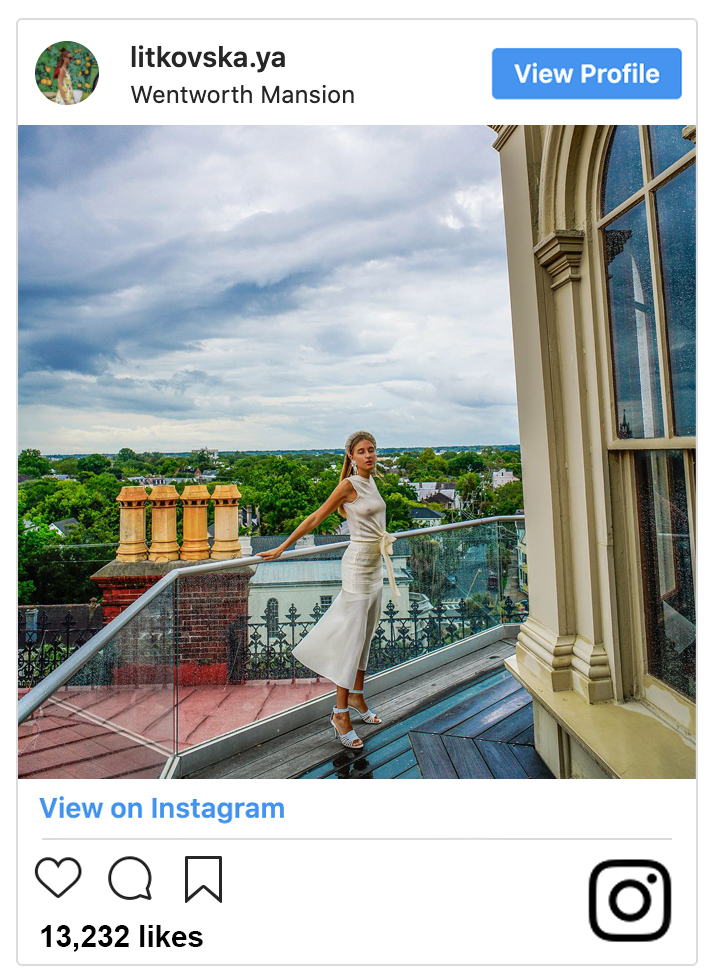
Task: Open the litkovska.ya profile avatar
Action: coord(67,73)
